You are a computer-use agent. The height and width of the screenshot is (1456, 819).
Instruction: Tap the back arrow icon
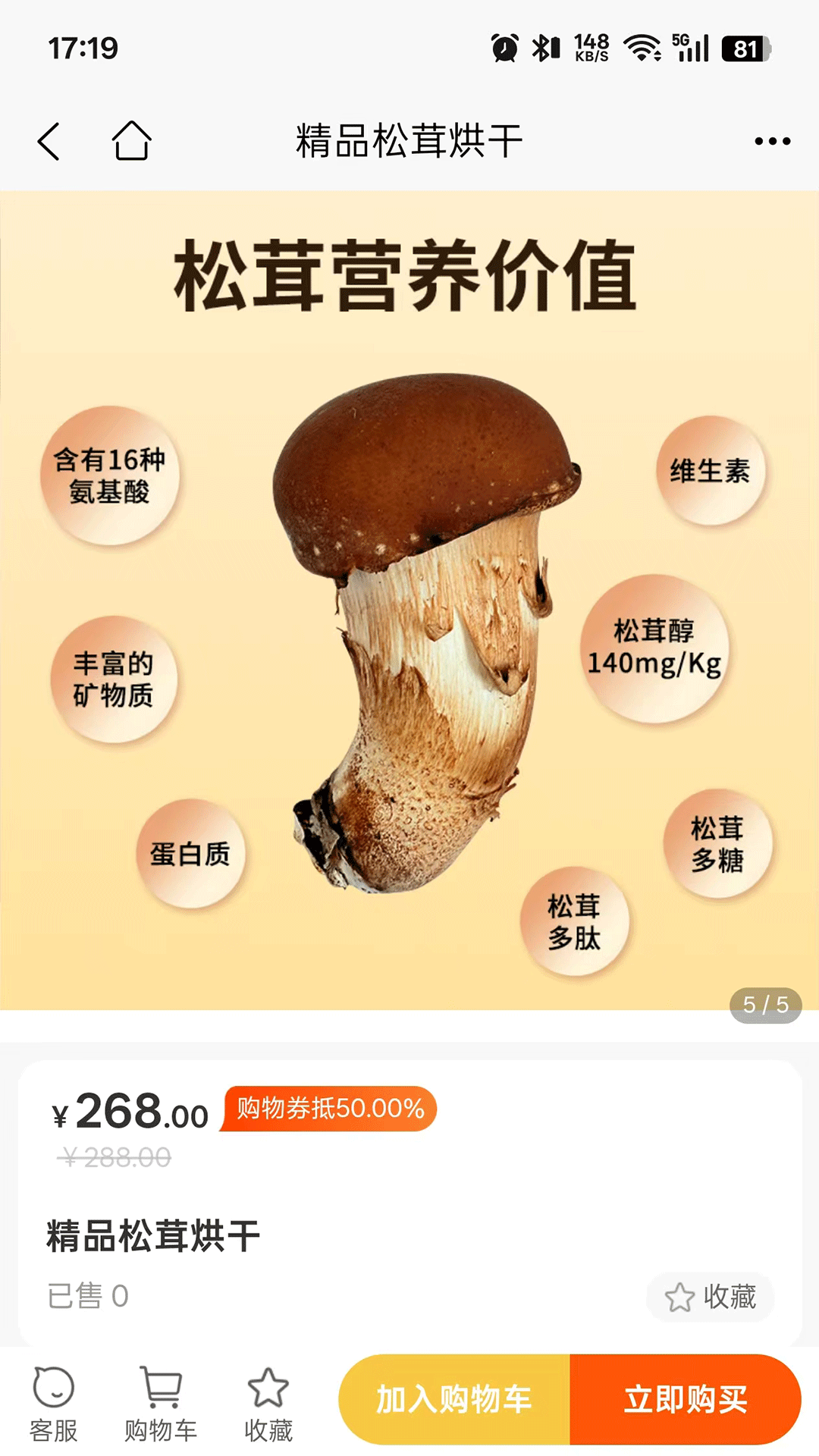point(50,141)
